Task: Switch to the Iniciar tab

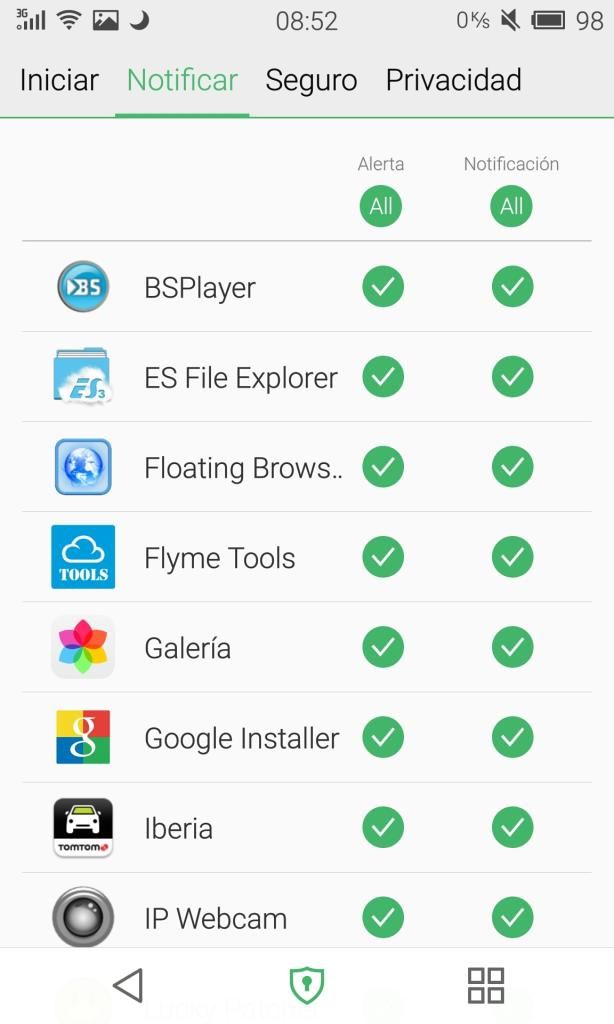Action: (x=59, y=80)
